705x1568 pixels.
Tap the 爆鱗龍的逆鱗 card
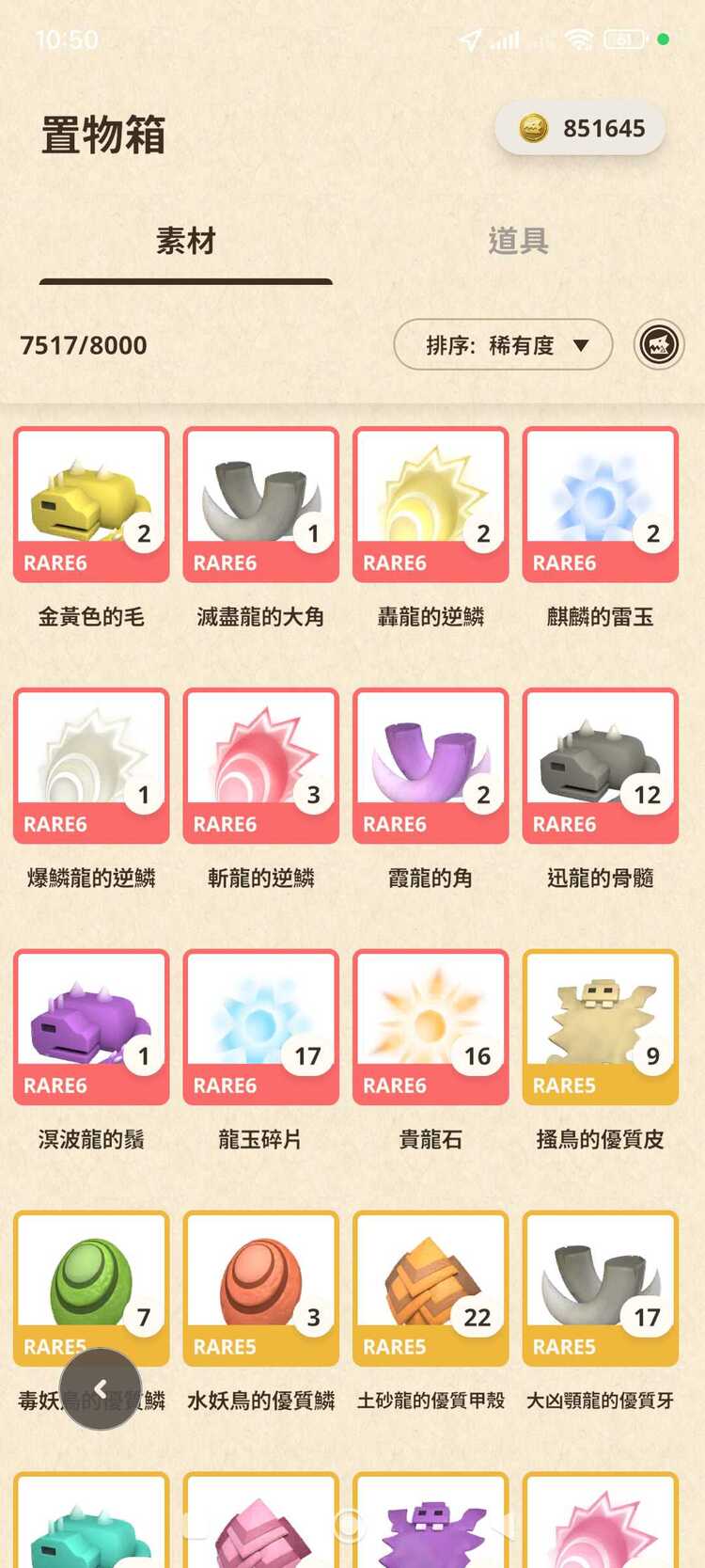(91, 766)
